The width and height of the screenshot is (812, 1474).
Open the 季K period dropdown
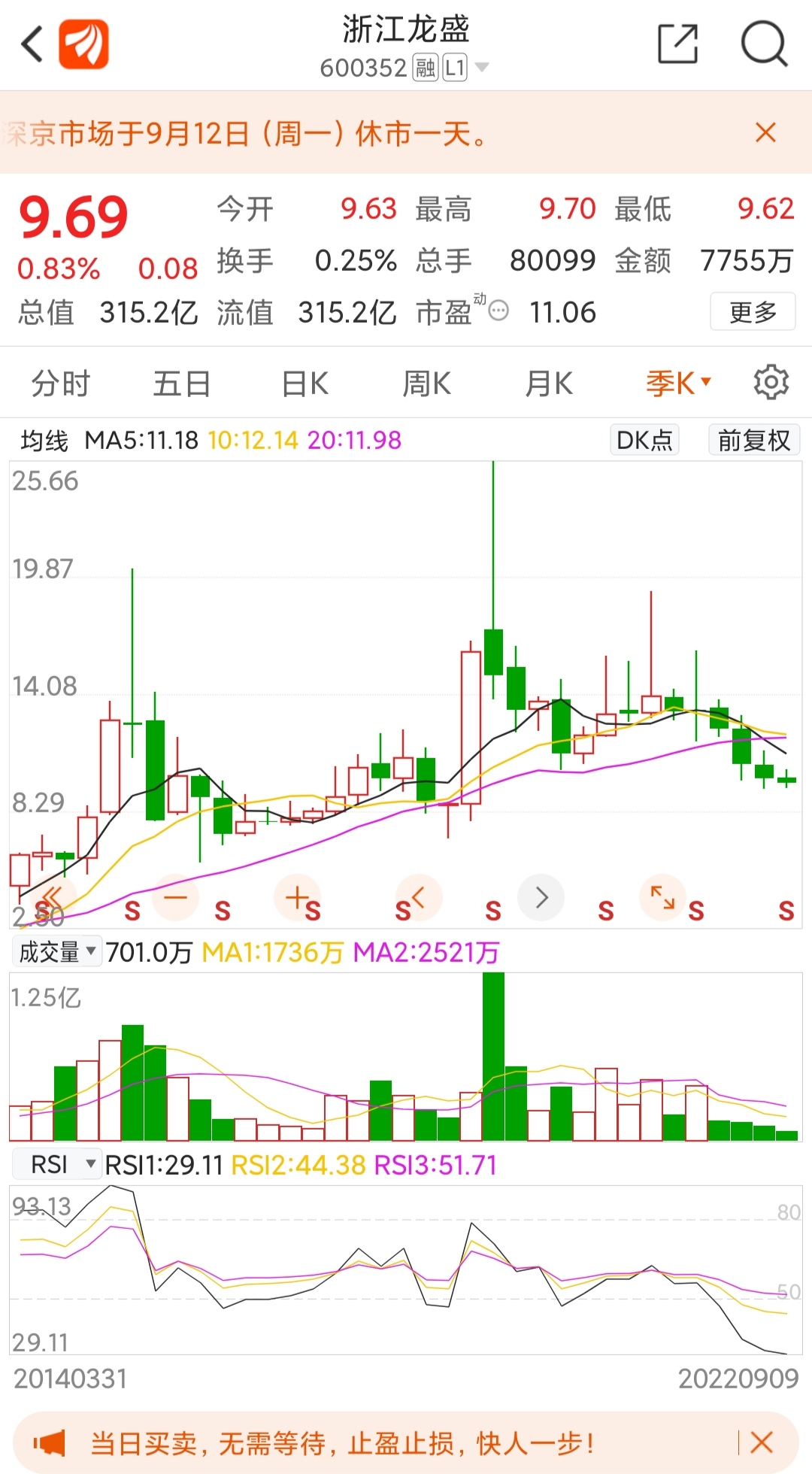click(x=678, y=384)
